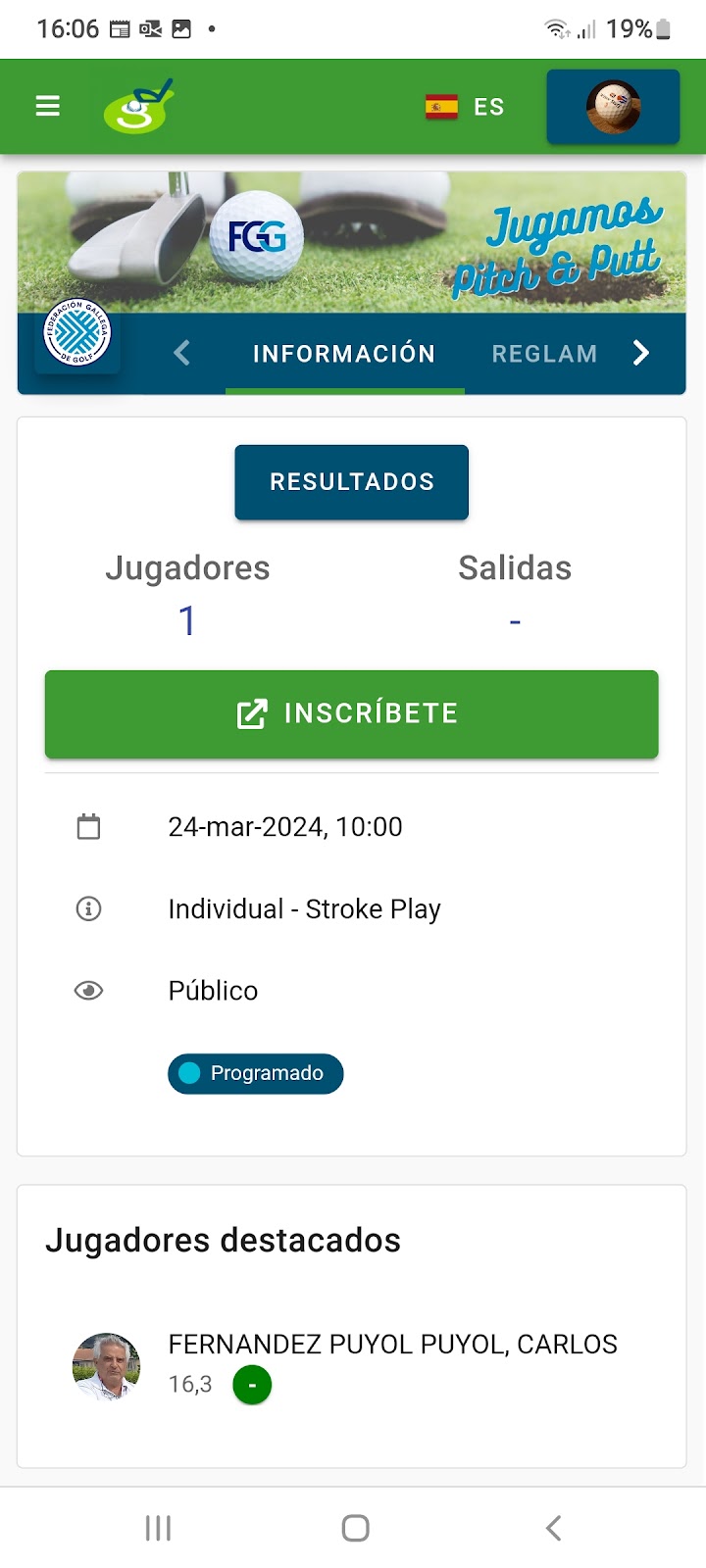Switch to the Reglam tab
This screenshot has height=1568, width=706.
544,354
